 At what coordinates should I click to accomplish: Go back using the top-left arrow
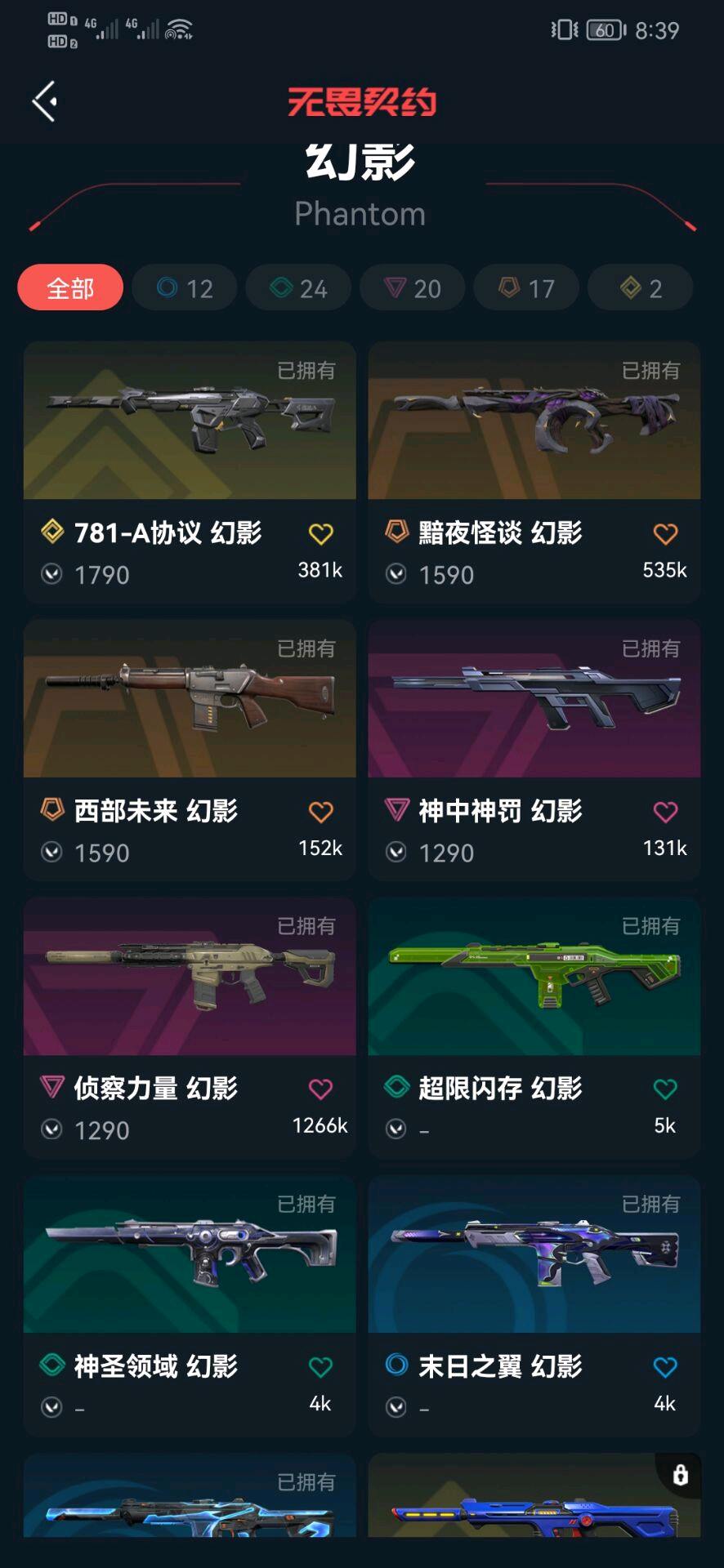pos(45,101)
